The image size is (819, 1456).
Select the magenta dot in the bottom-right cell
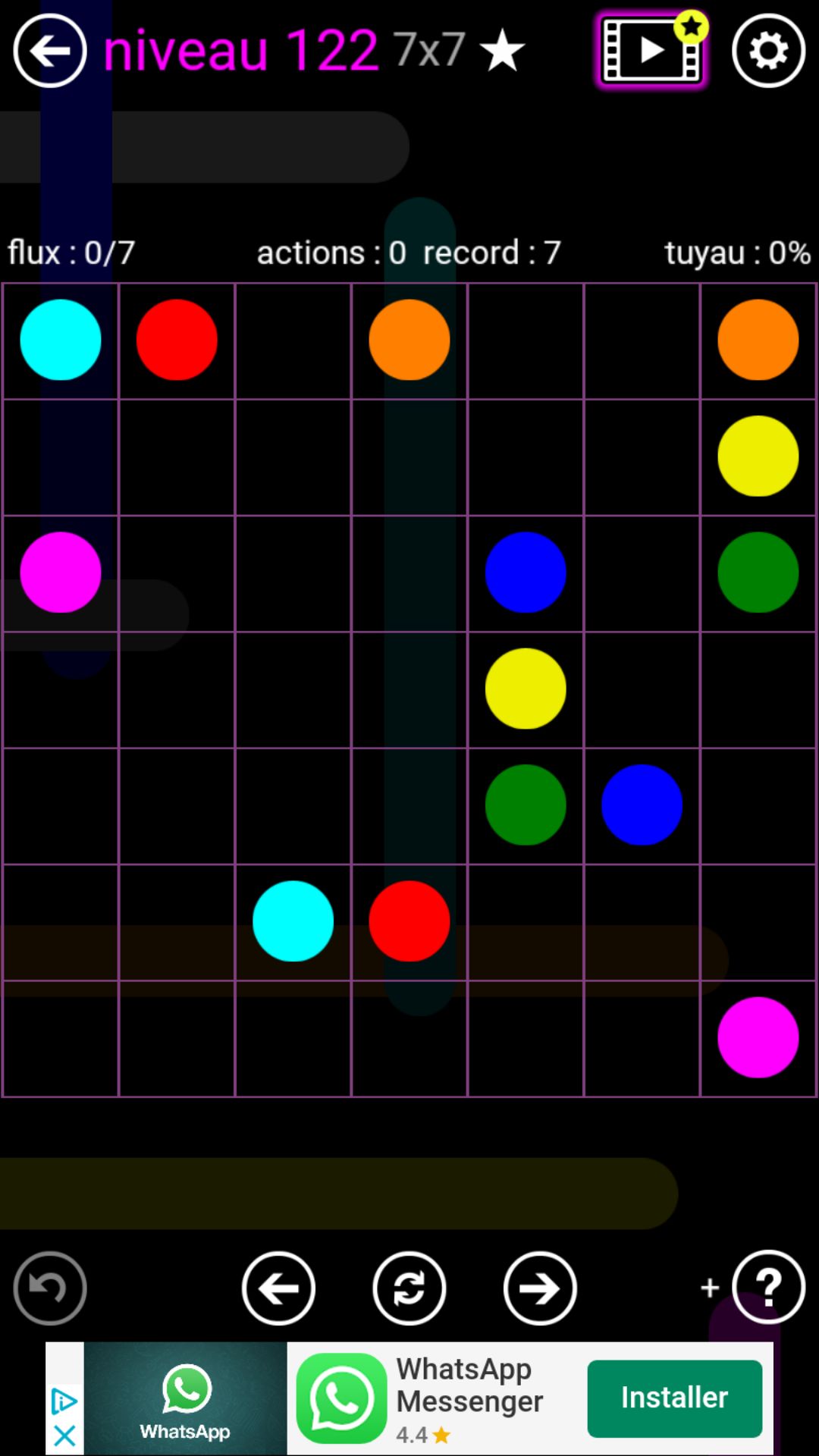(758, 1037)
